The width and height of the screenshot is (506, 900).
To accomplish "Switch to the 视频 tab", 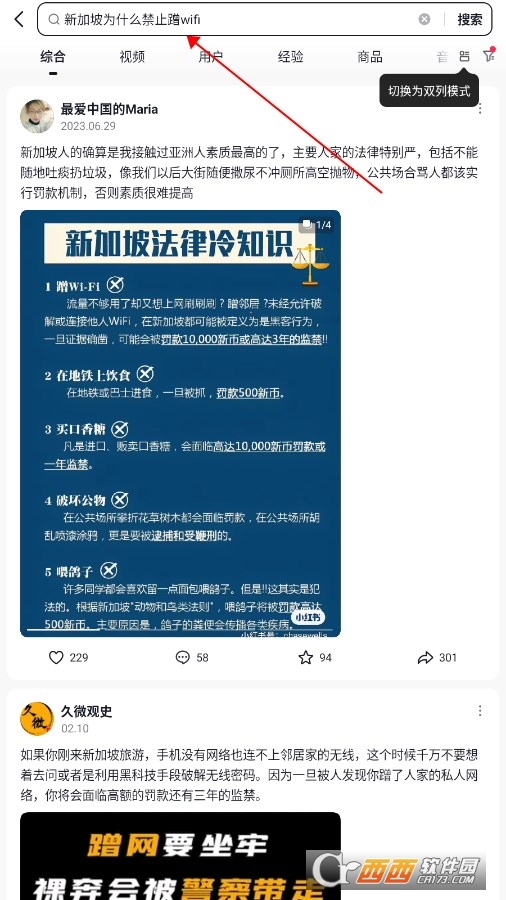I will tap(132, 56).
